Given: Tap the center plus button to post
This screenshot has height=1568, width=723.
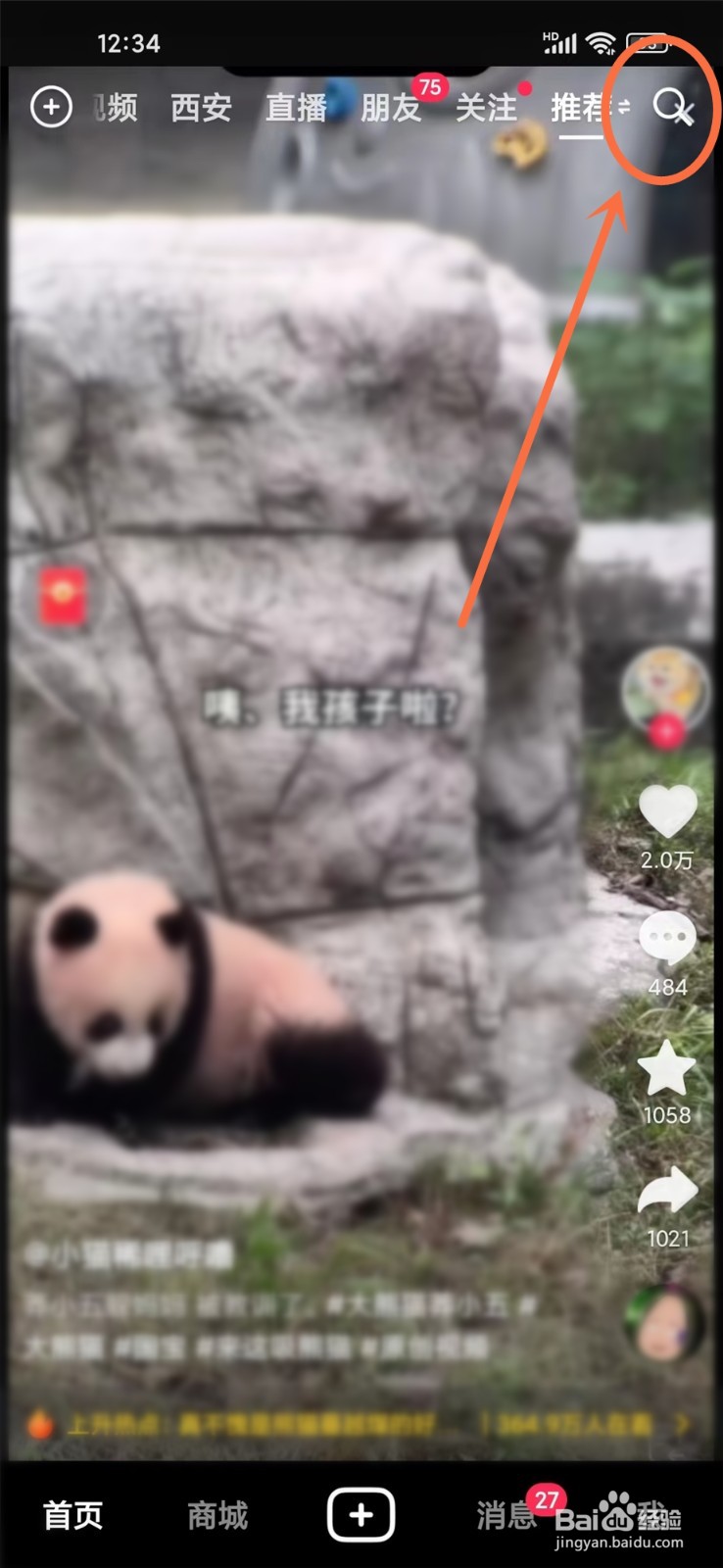Looking at the screenshot, I should pyautogui.click(x=360, y=1515).
